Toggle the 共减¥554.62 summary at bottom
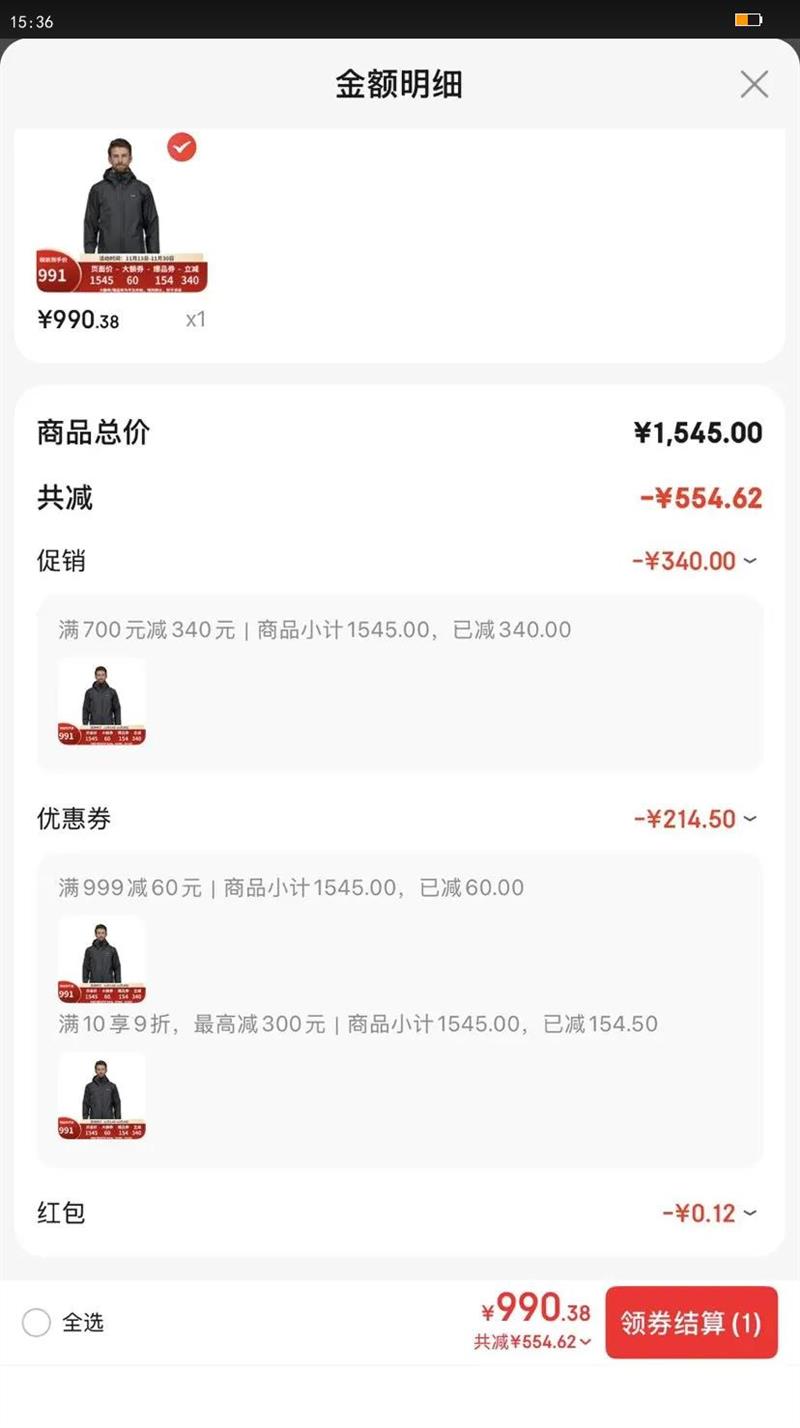 tap(532, 1342)
